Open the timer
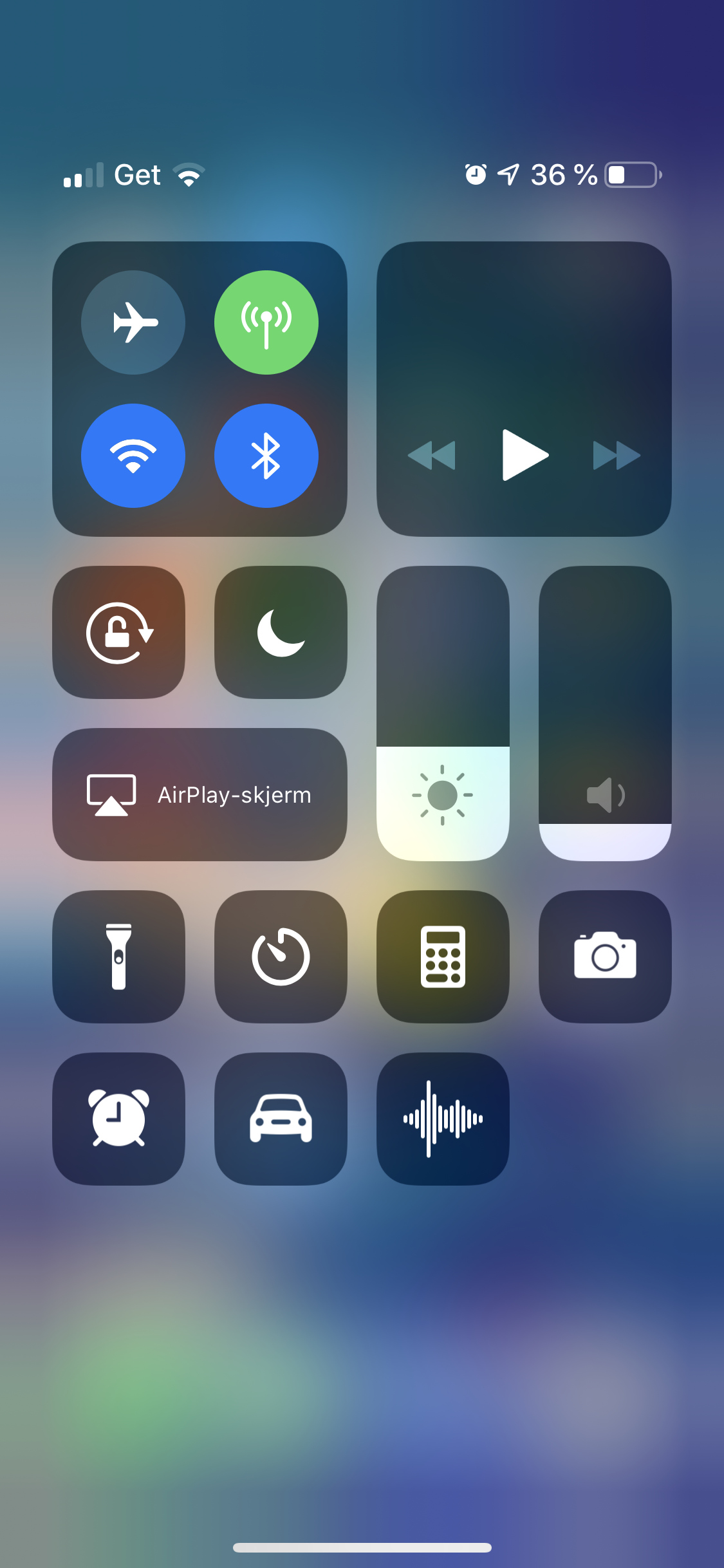Viewport: 724px width, 1568px height. pyautogui.click(x=281, y=957)
